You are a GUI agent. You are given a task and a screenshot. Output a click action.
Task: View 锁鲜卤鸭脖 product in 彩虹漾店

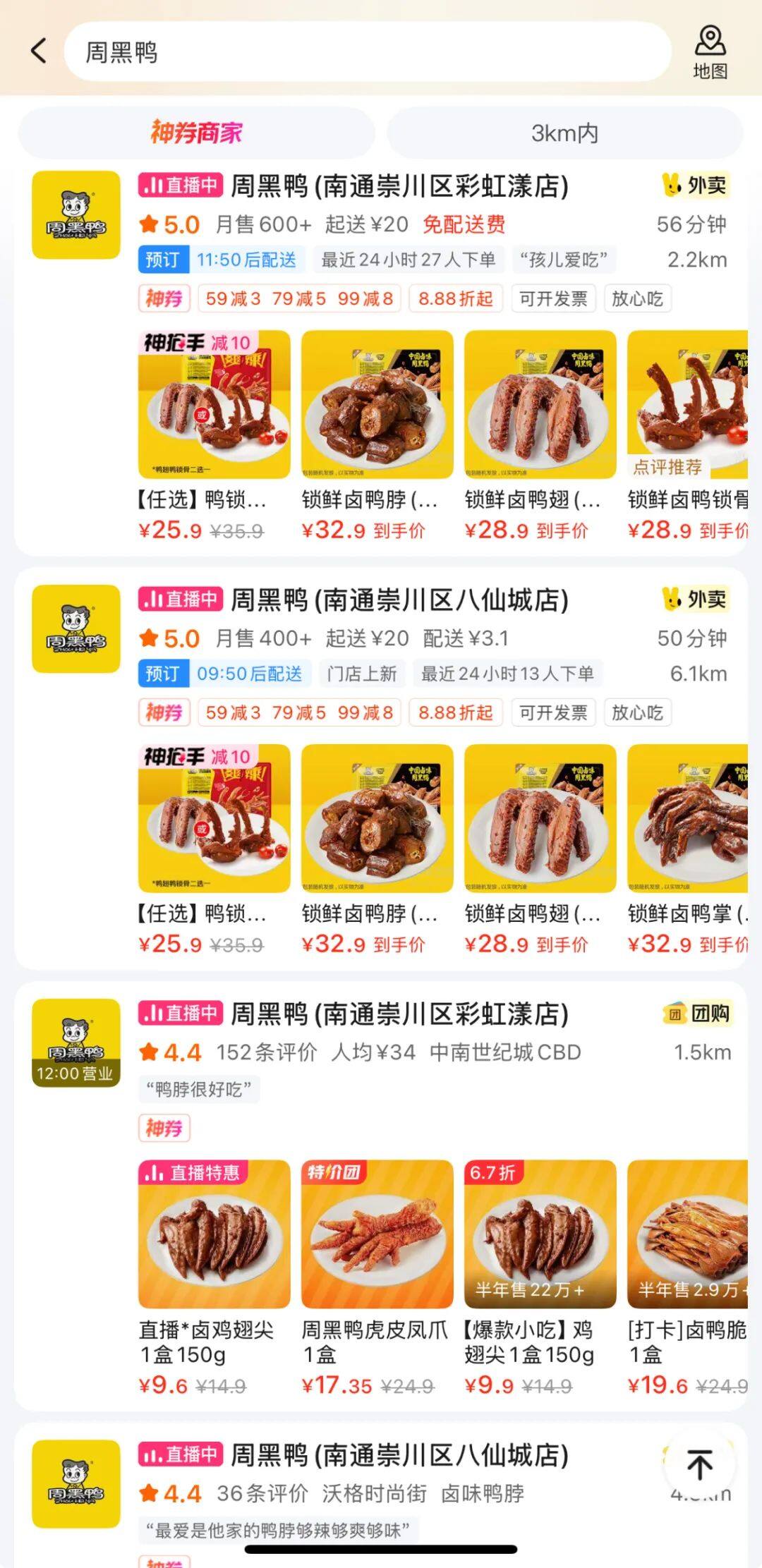pos(377,406)
